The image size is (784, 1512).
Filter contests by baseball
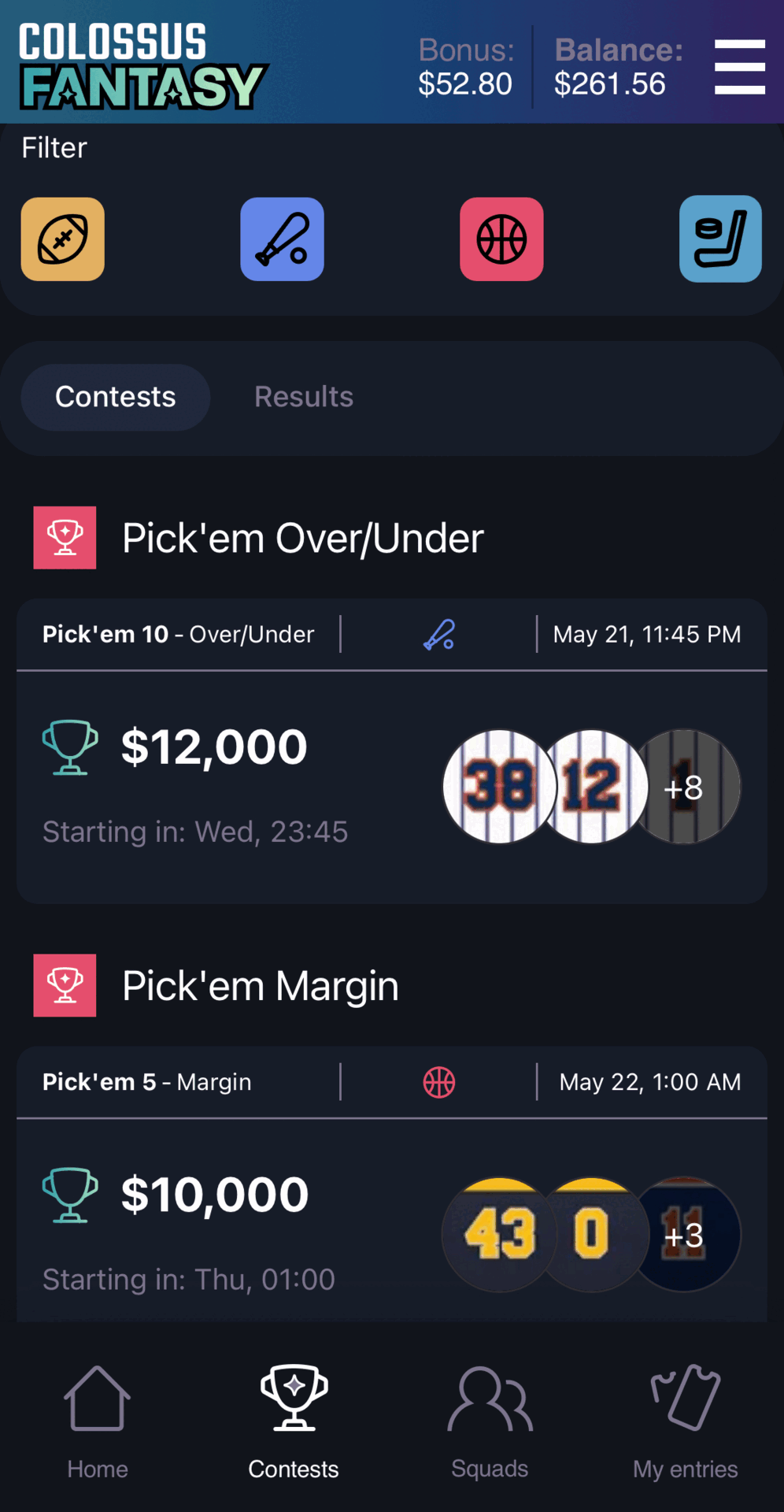[x=282, y=239]
